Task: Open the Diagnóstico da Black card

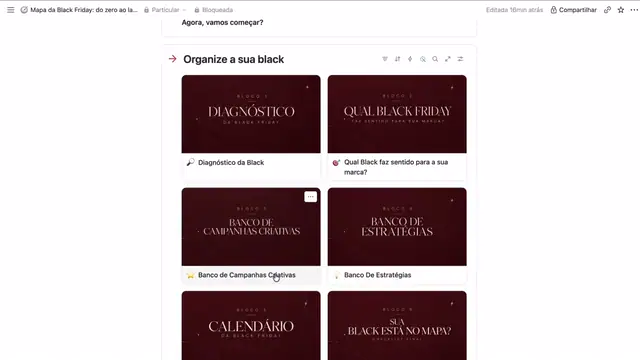Action: (x=251, y=127)
